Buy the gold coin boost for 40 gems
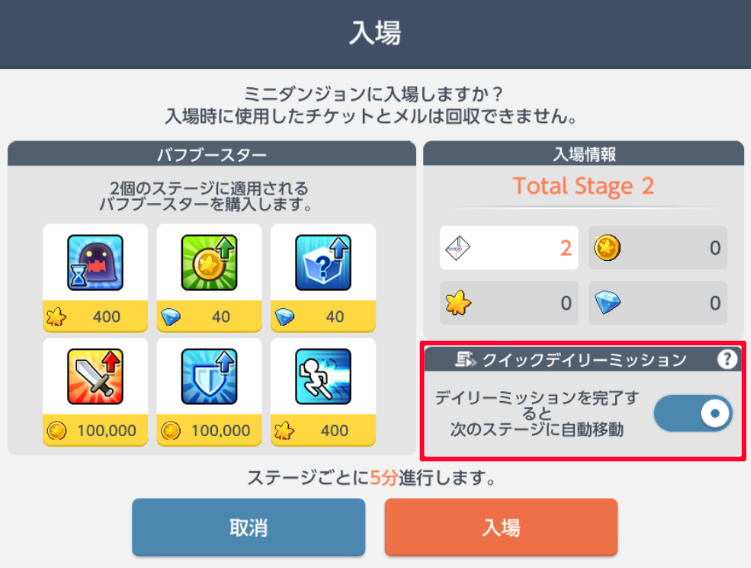The width and height of the screenshot is (751, 568). tap(209, 278)
